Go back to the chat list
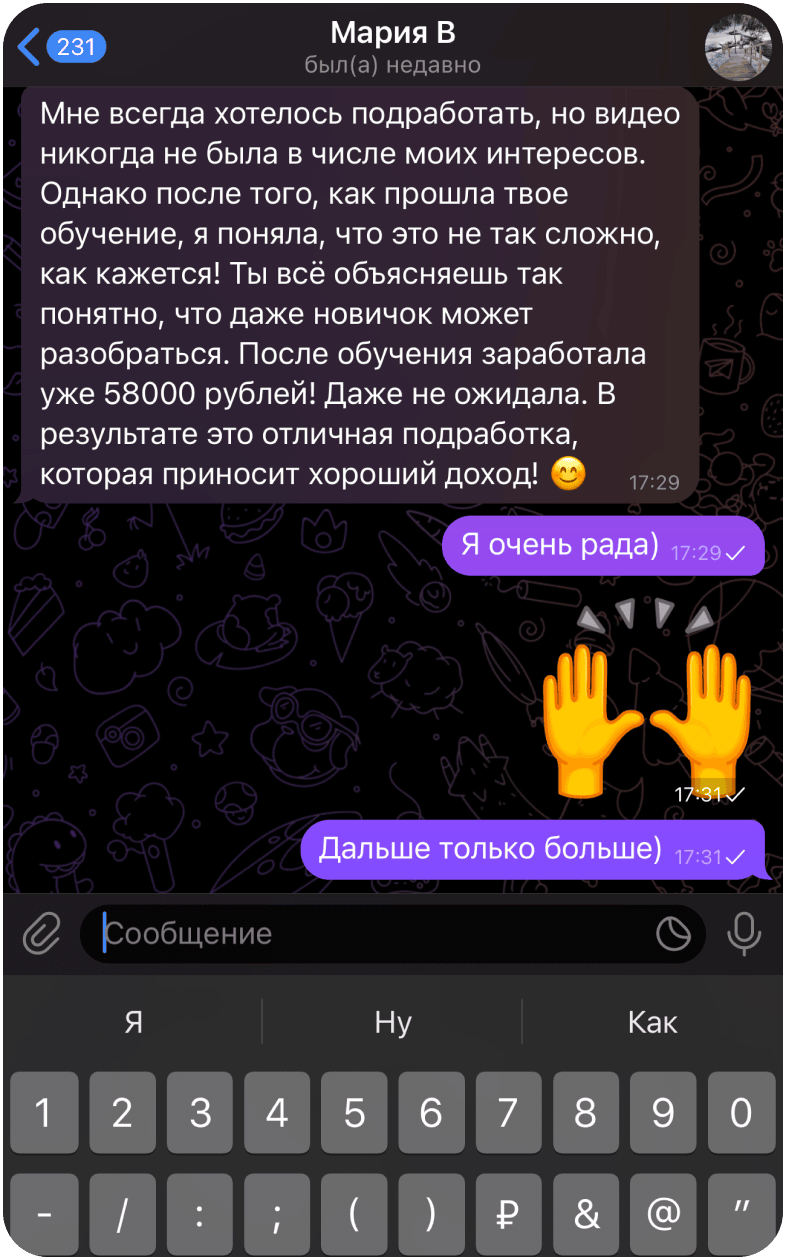 click(62, 47)
